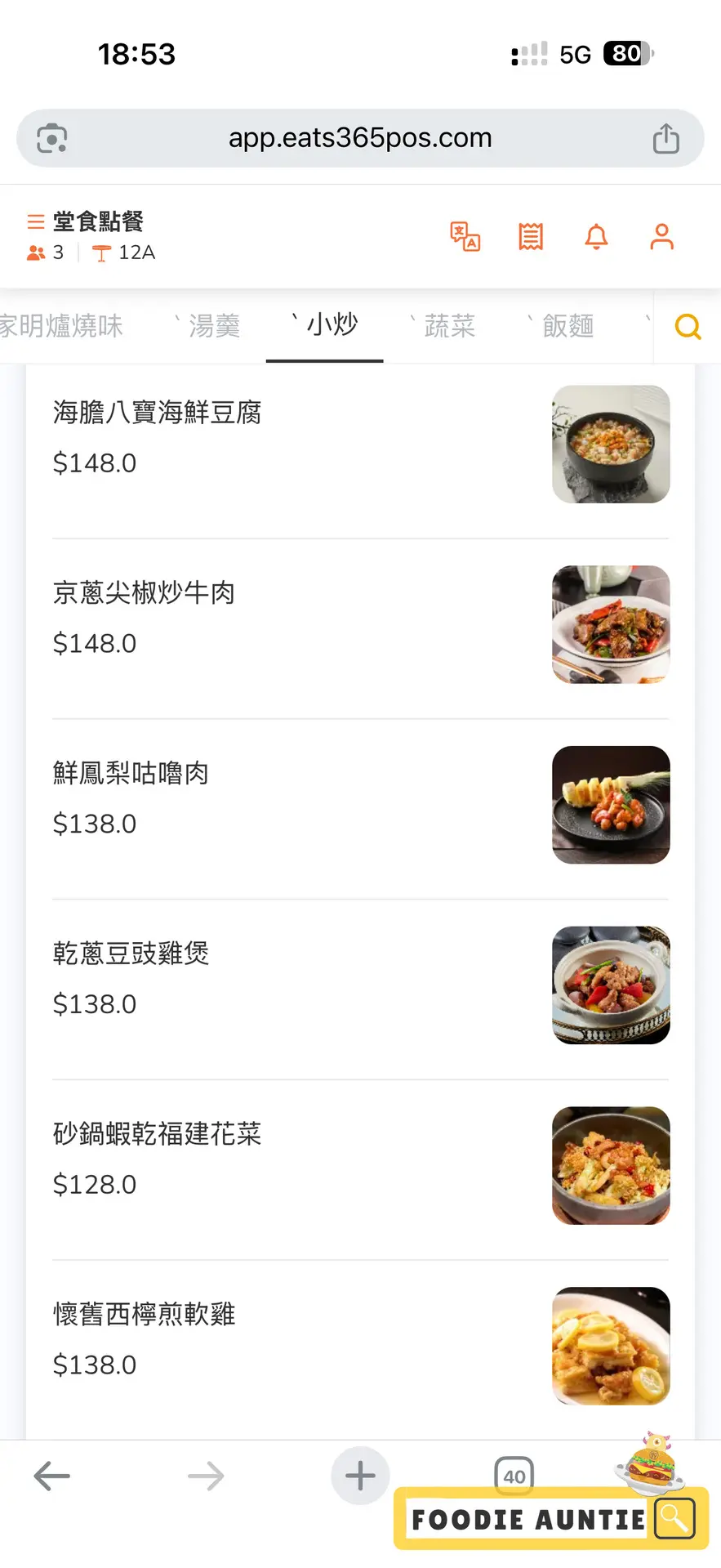Open a new browser tab
Screen dimensions: 721x1568
click(360, 1476)
